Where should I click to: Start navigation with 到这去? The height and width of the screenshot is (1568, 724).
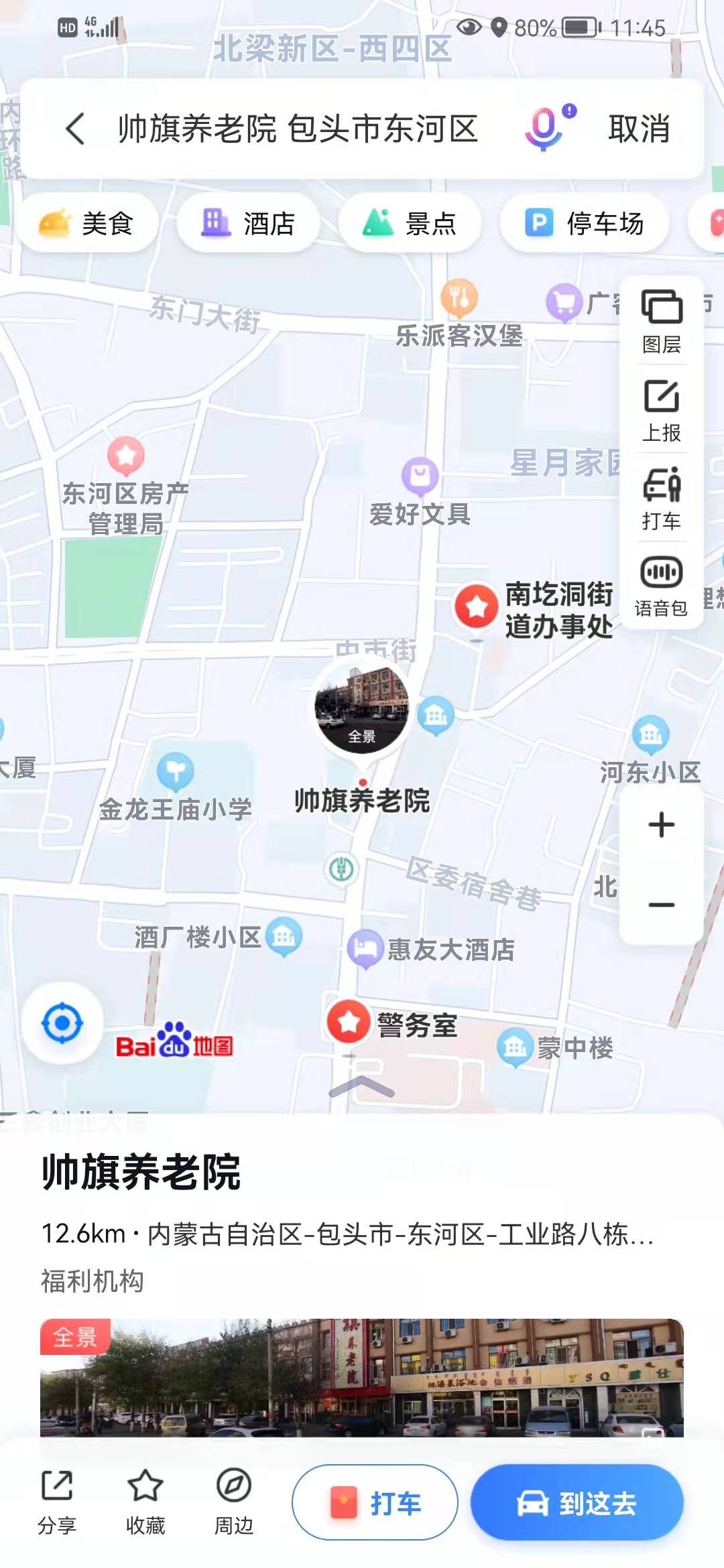[577, 1503]
